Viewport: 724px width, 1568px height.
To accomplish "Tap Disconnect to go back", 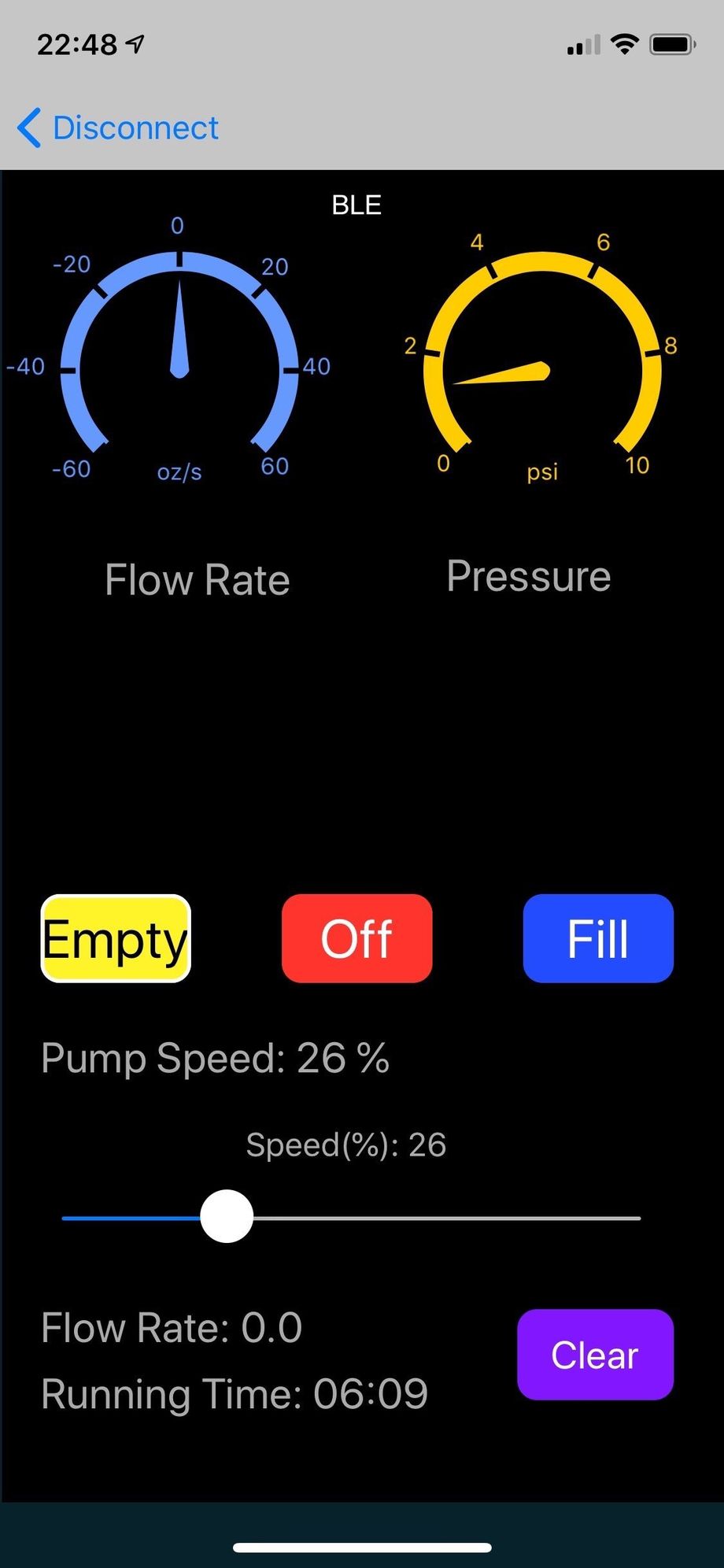I will pyautogui.click(x=118, y=128).
